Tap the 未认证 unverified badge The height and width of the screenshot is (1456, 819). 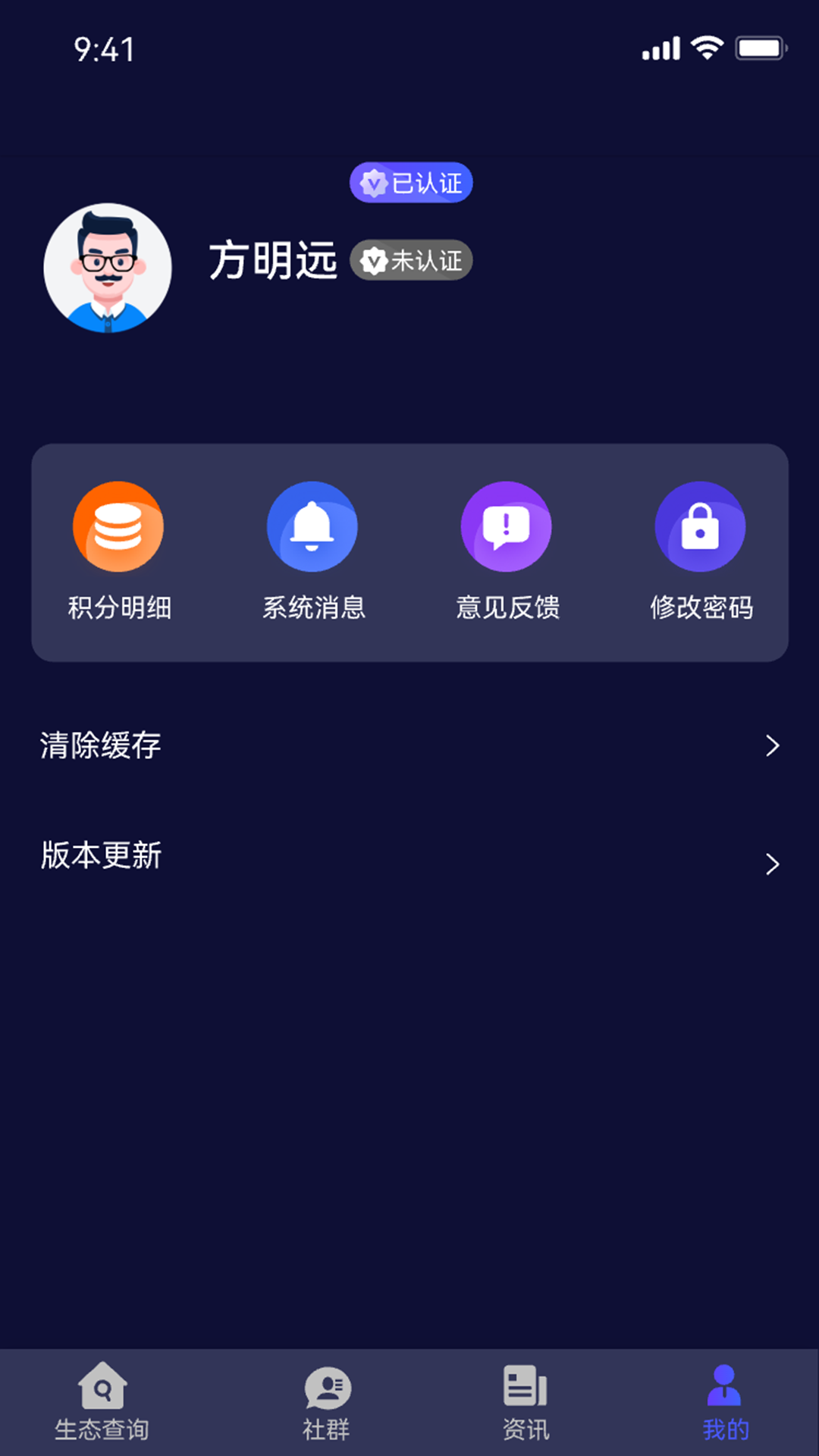(412, 260)
